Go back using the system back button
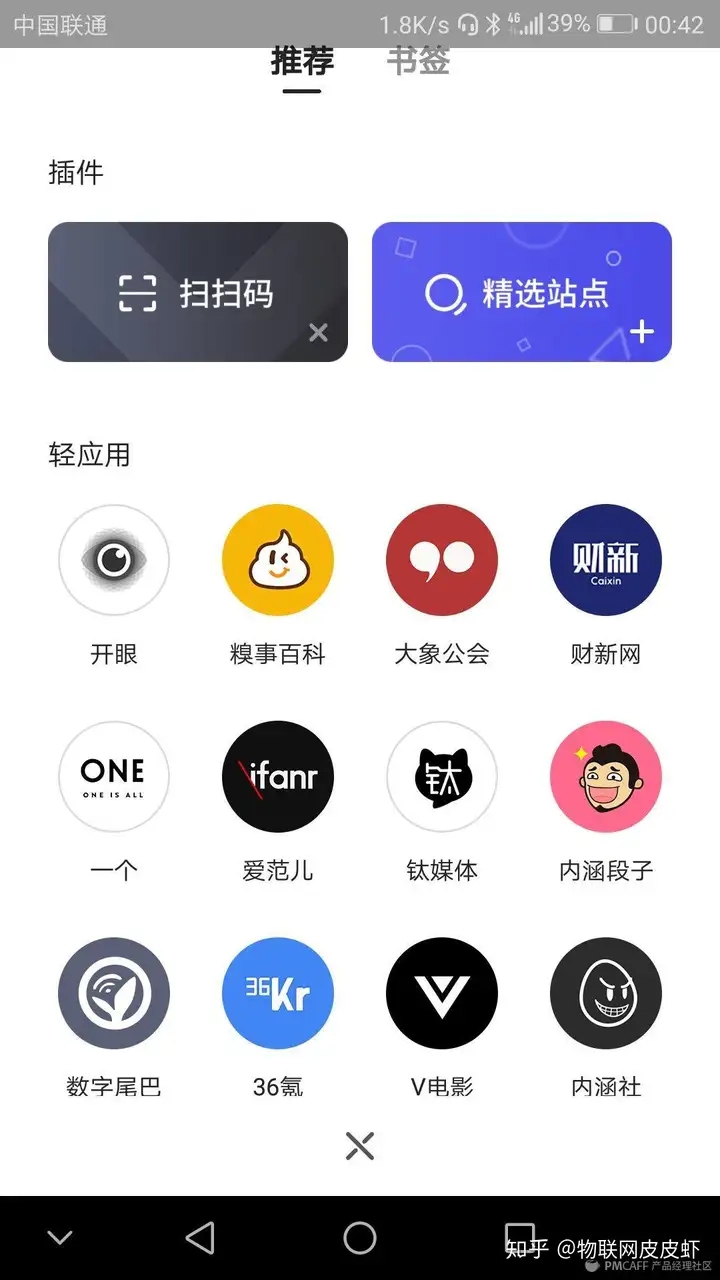The image size is (720, 1280). point(201,1238)
